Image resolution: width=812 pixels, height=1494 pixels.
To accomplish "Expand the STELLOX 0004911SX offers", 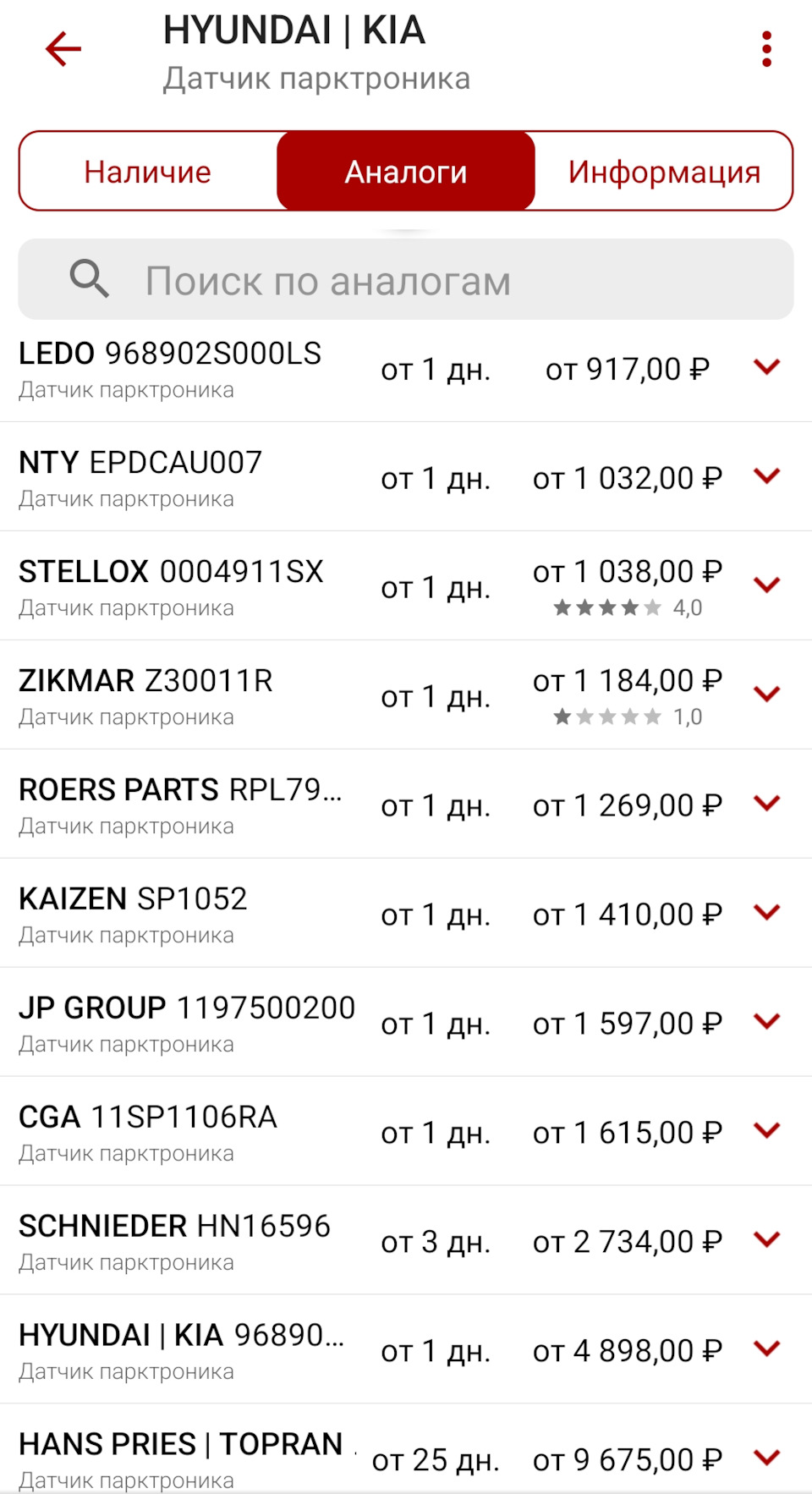I will [766, 585].
